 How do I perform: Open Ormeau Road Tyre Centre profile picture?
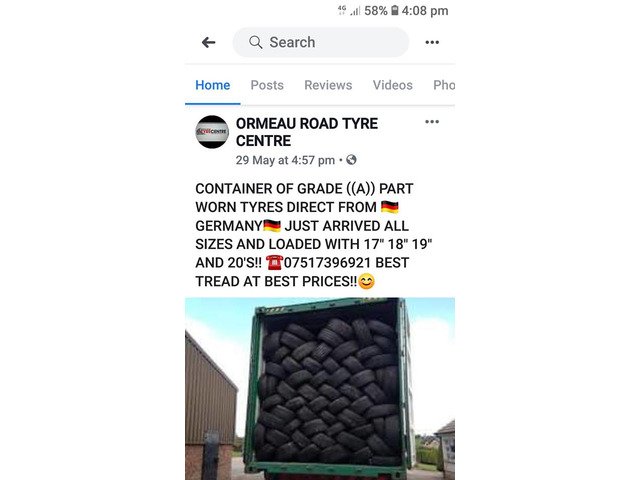pyautogui.click(x=212, y=132)
